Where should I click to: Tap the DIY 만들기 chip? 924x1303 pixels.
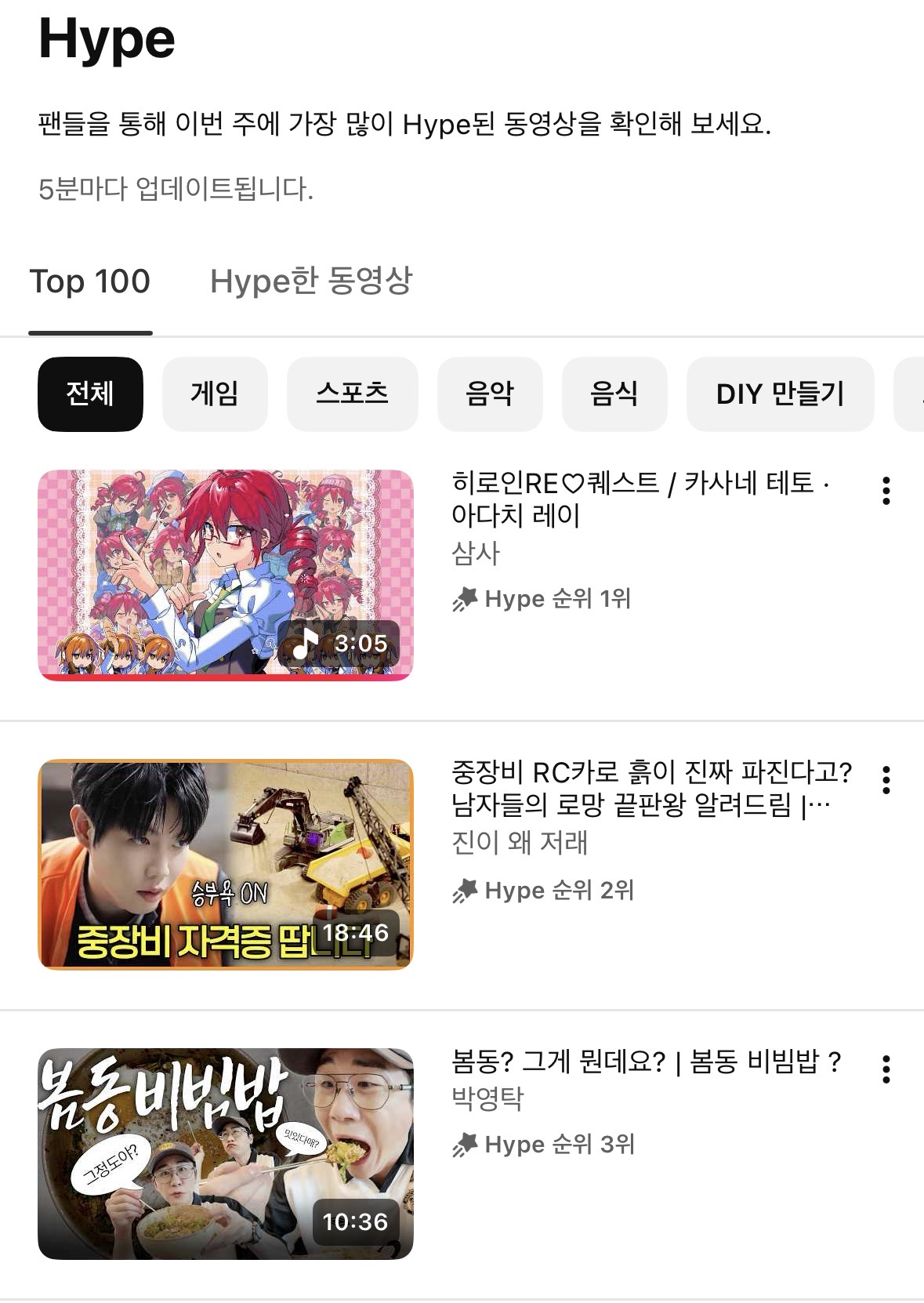pos(781,394)
